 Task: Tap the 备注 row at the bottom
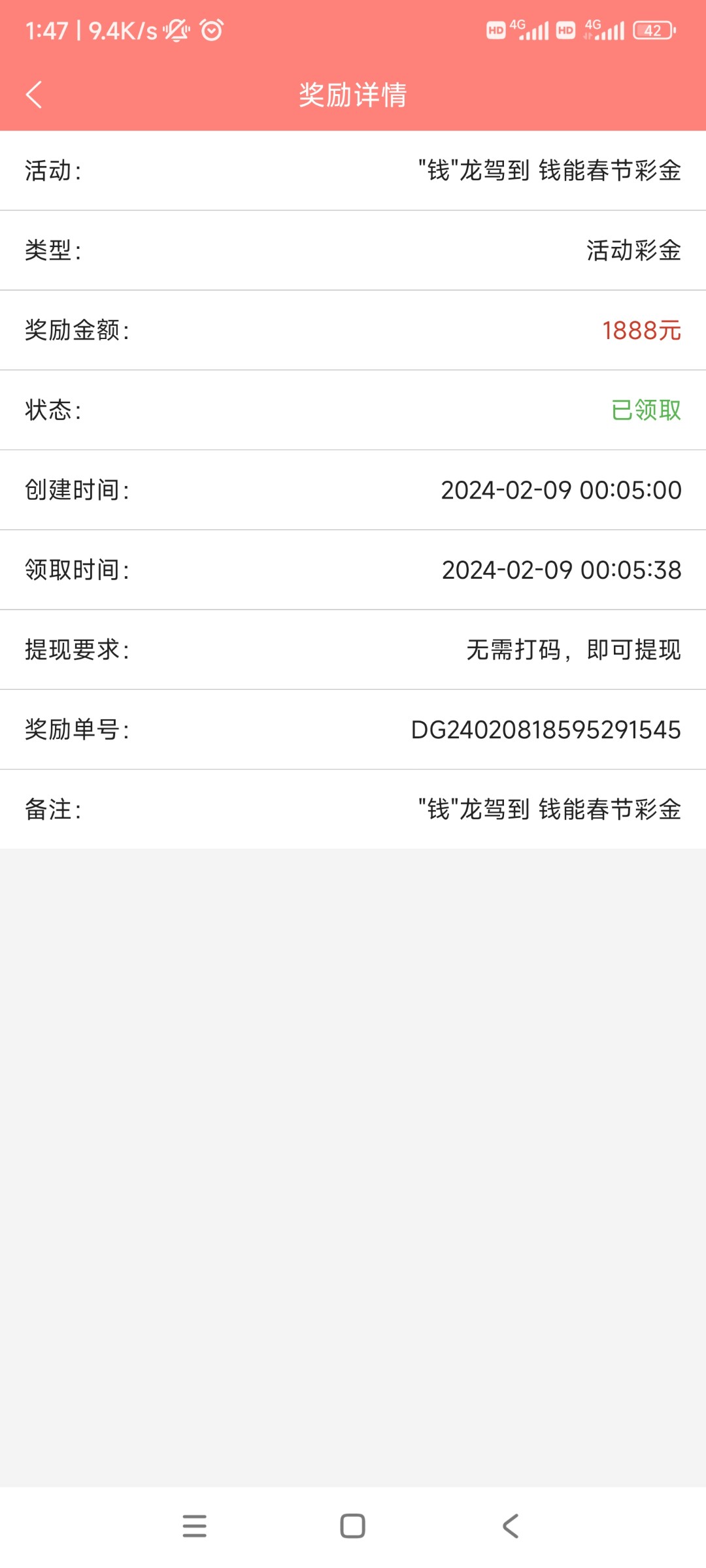[x=353, y=808]
